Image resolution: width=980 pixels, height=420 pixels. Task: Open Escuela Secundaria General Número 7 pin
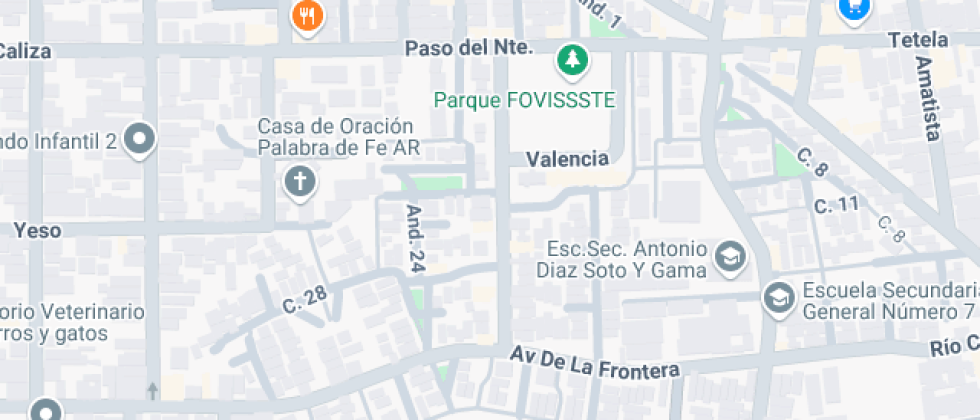(777, 297)
